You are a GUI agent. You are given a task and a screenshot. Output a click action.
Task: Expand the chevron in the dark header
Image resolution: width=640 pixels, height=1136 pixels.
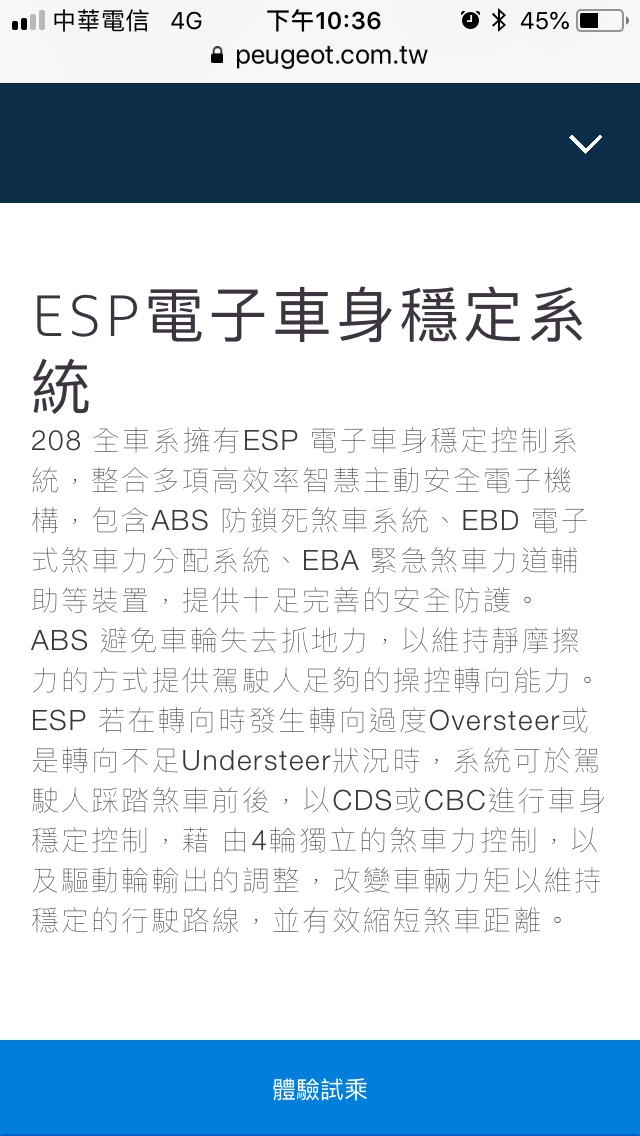pyautogui.click(x=586, y=143)
